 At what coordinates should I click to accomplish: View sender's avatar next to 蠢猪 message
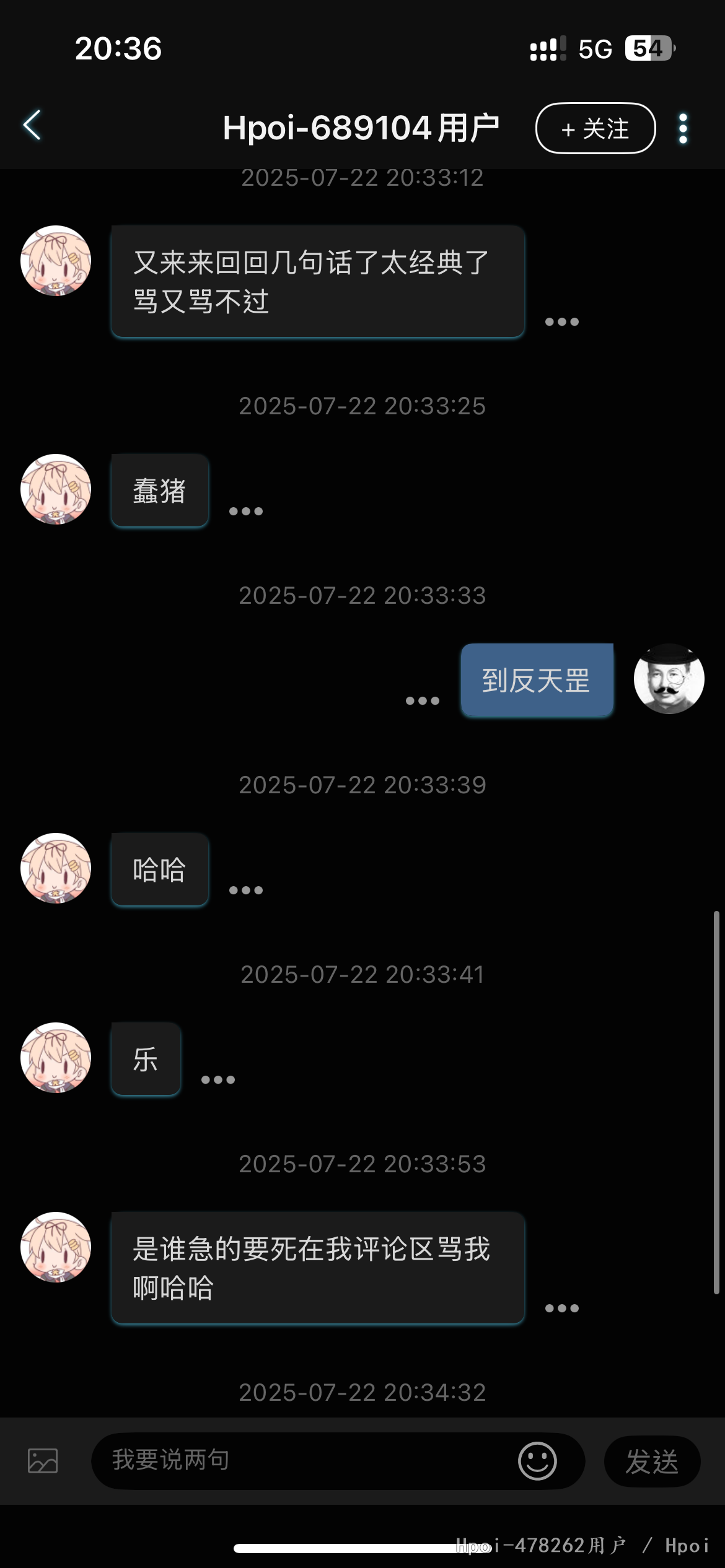(x=56, y=489)
